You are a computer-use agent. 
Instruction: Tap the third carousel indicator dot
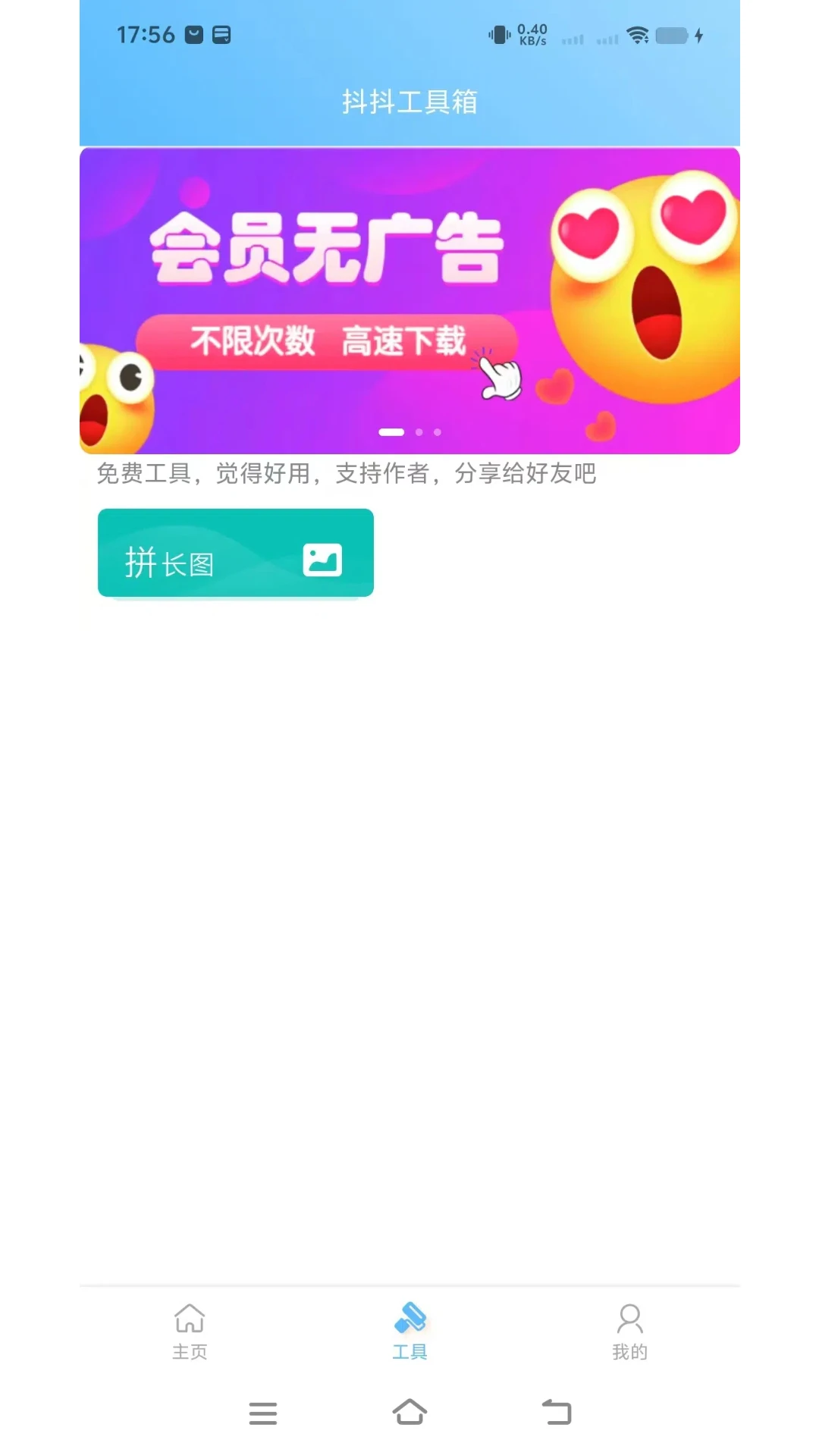pos(437,431)
